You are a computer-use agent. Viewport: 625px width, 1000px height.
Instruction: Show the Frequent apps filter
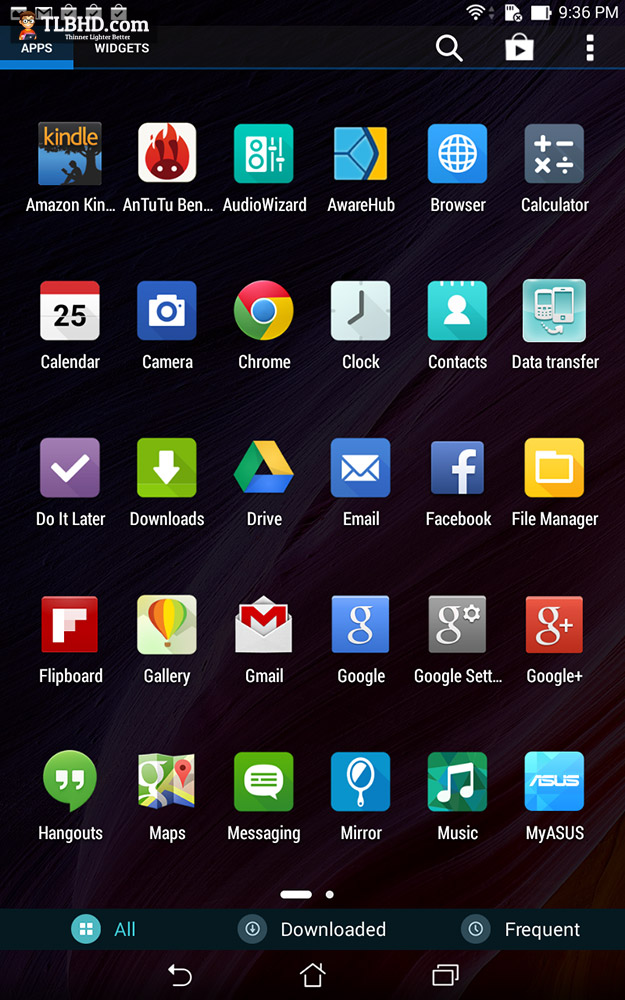coord(520,929)
